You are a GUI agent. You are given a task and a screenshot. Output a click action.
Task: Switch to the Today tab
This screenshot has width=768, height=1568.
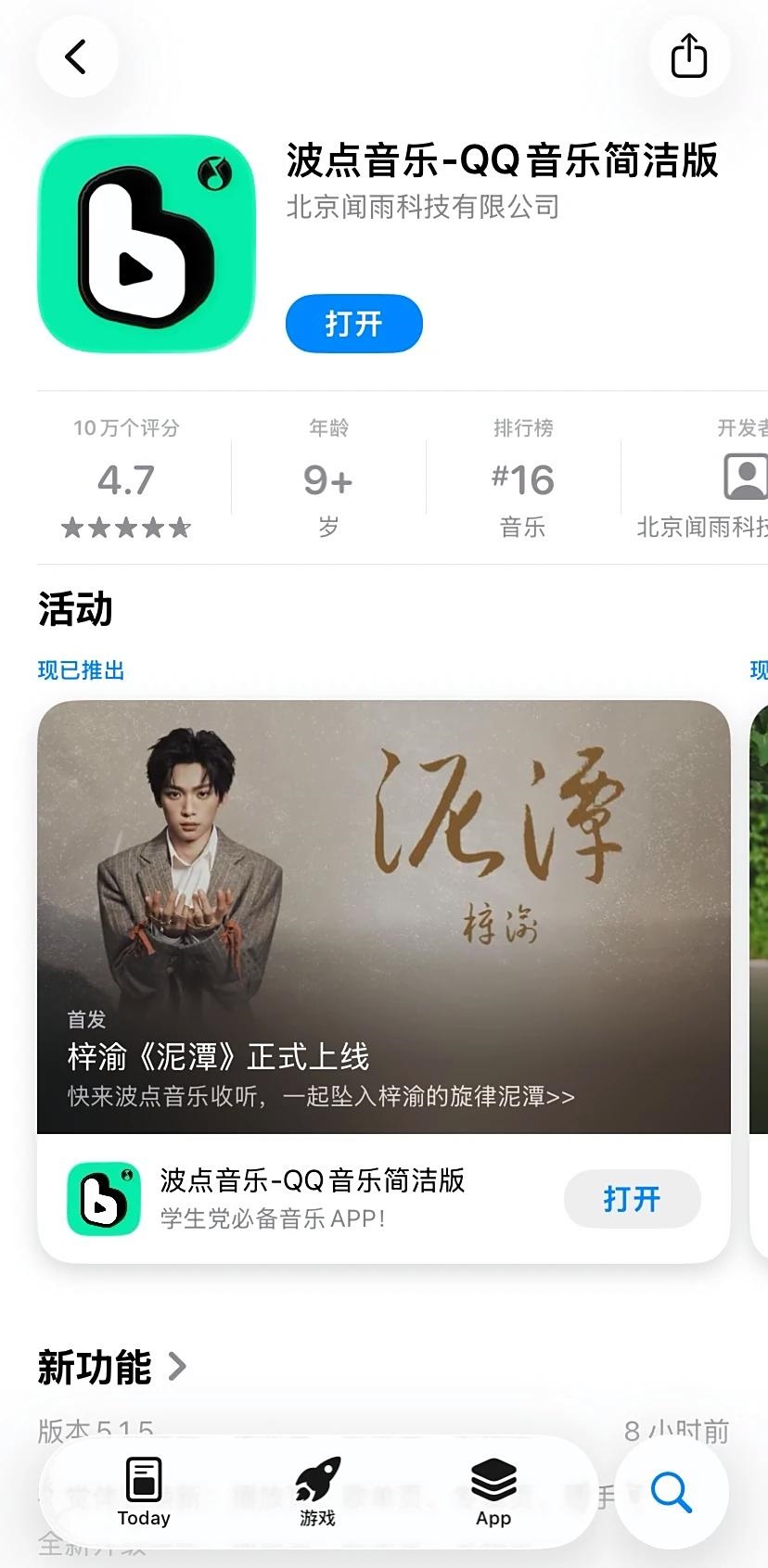coord(144,1491)
